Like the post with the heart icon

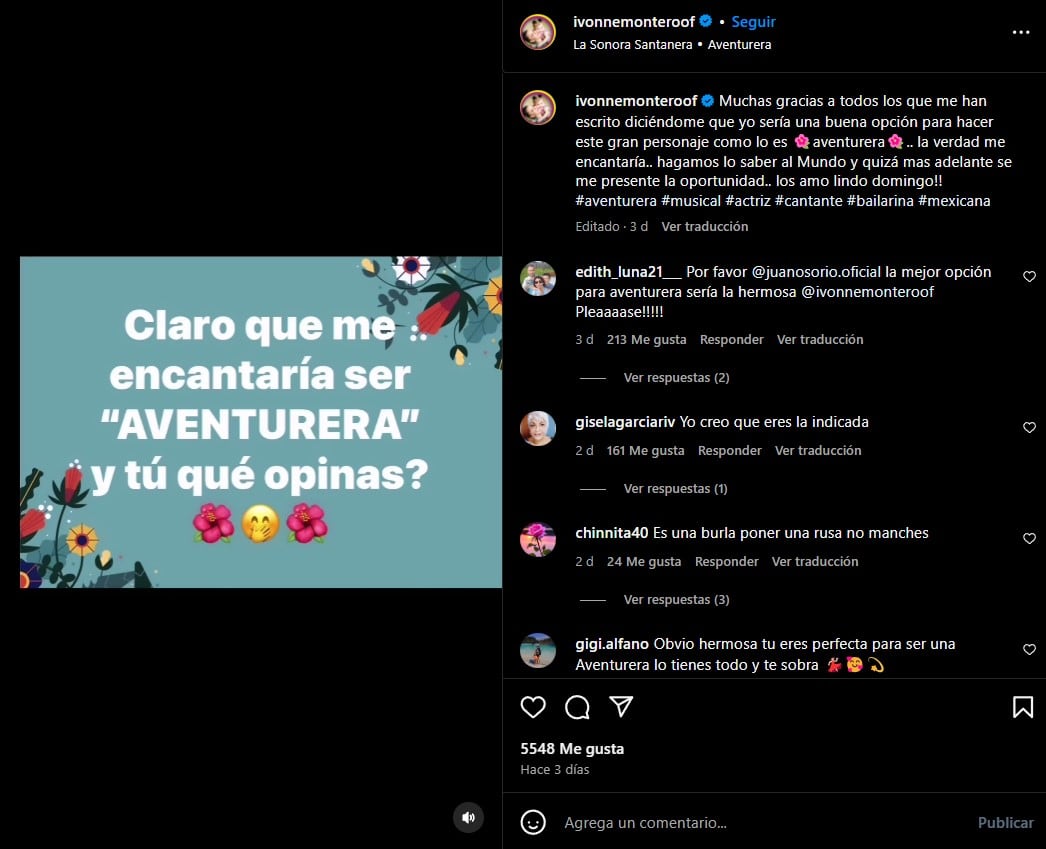[x=533, y=707]
